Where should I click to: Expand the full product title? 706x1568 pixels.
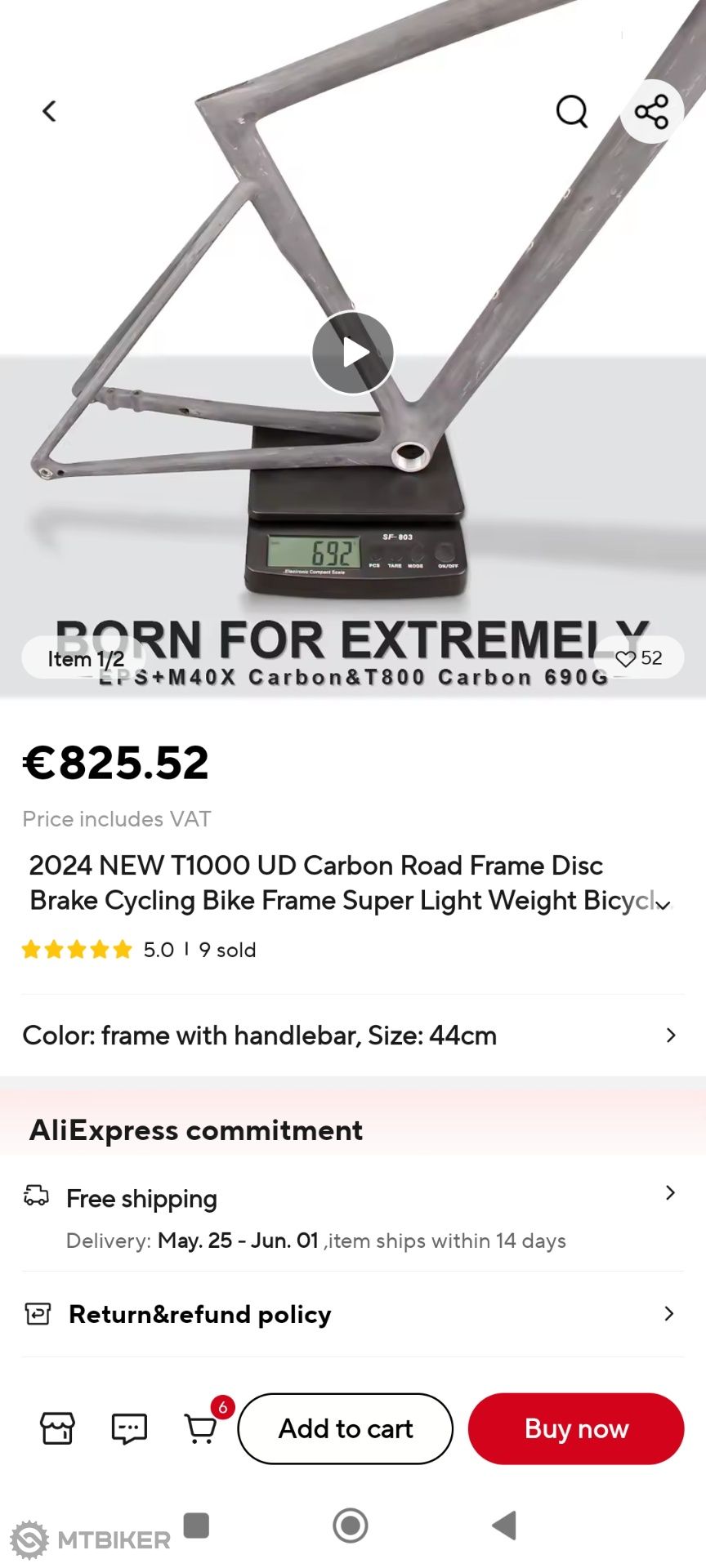[664, 904]
